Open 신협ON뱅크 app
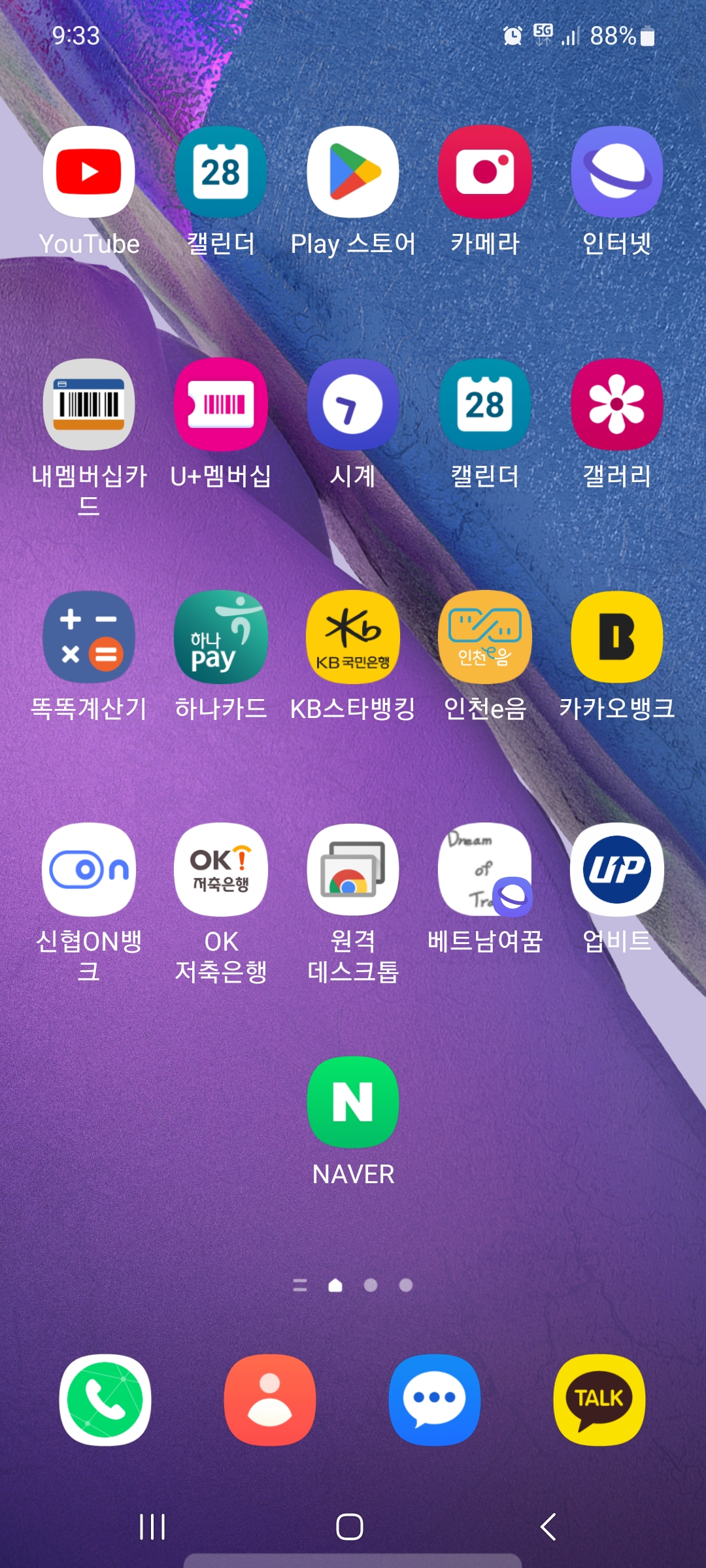This screenshot has height=1568, width=706. click(89, 870)
